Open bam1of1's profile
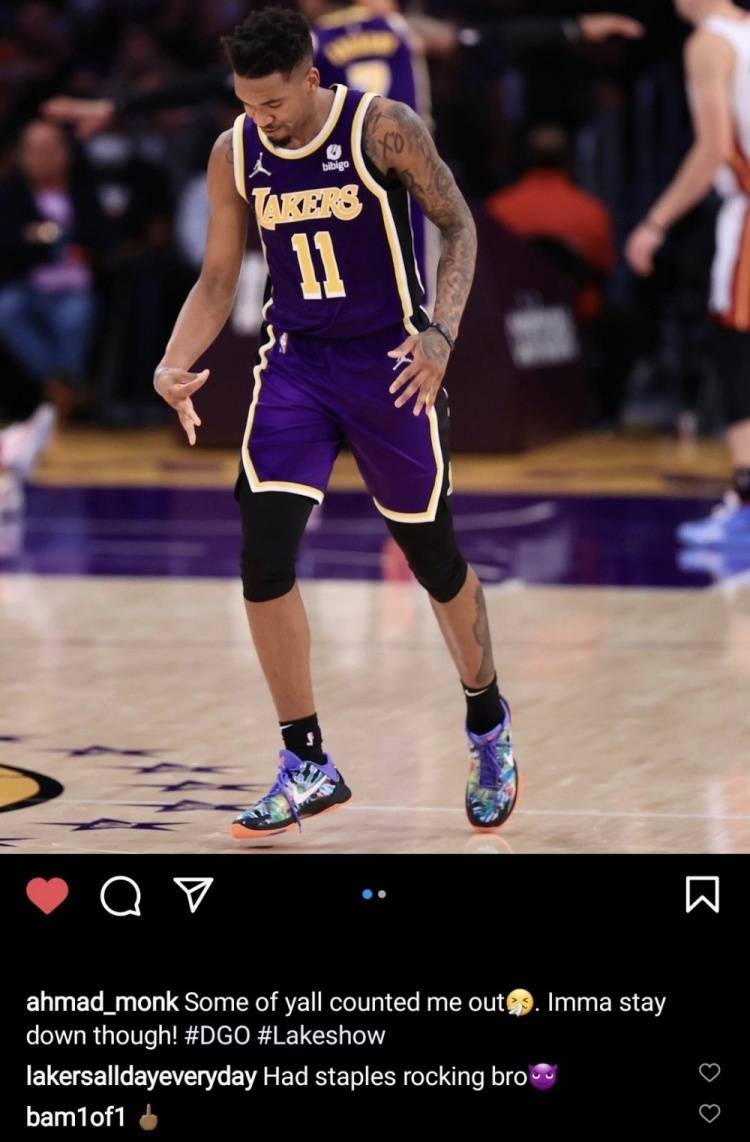This screenshot has width=750, height=1142. 76,1117
